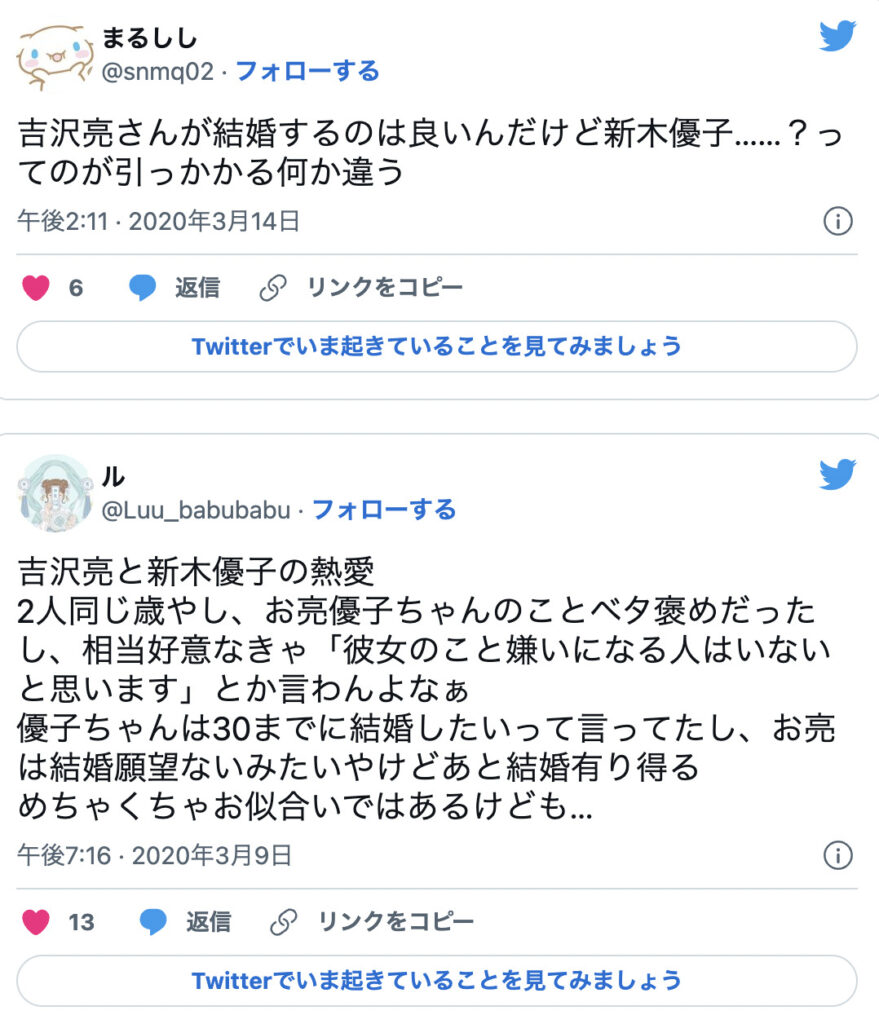Open info icon on まるしし's tweet
Screen dimensions: 879x1024
pyautogui.click(x=837, y=221)
